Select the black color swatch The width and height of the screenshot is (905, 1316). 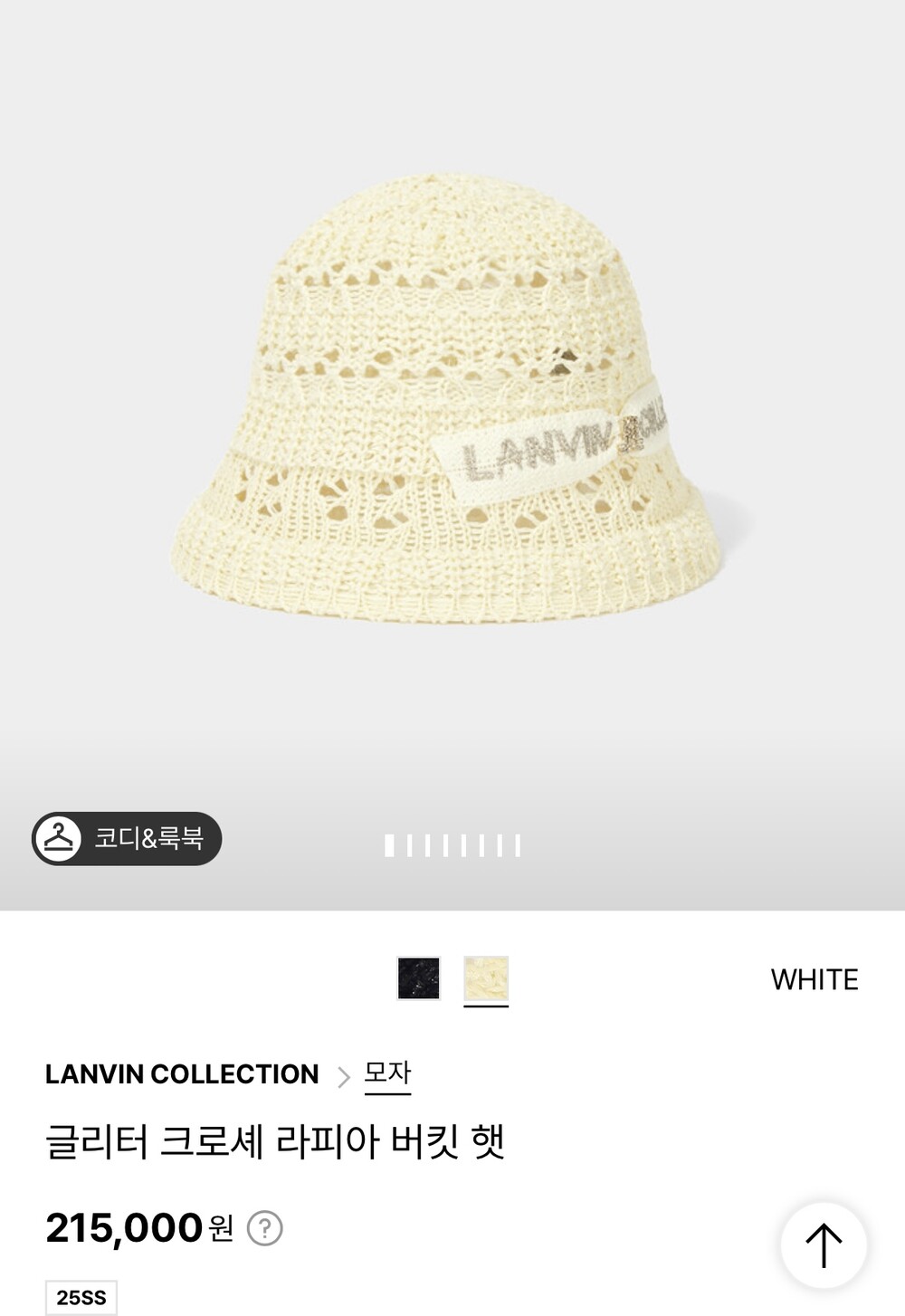point(418,977)
